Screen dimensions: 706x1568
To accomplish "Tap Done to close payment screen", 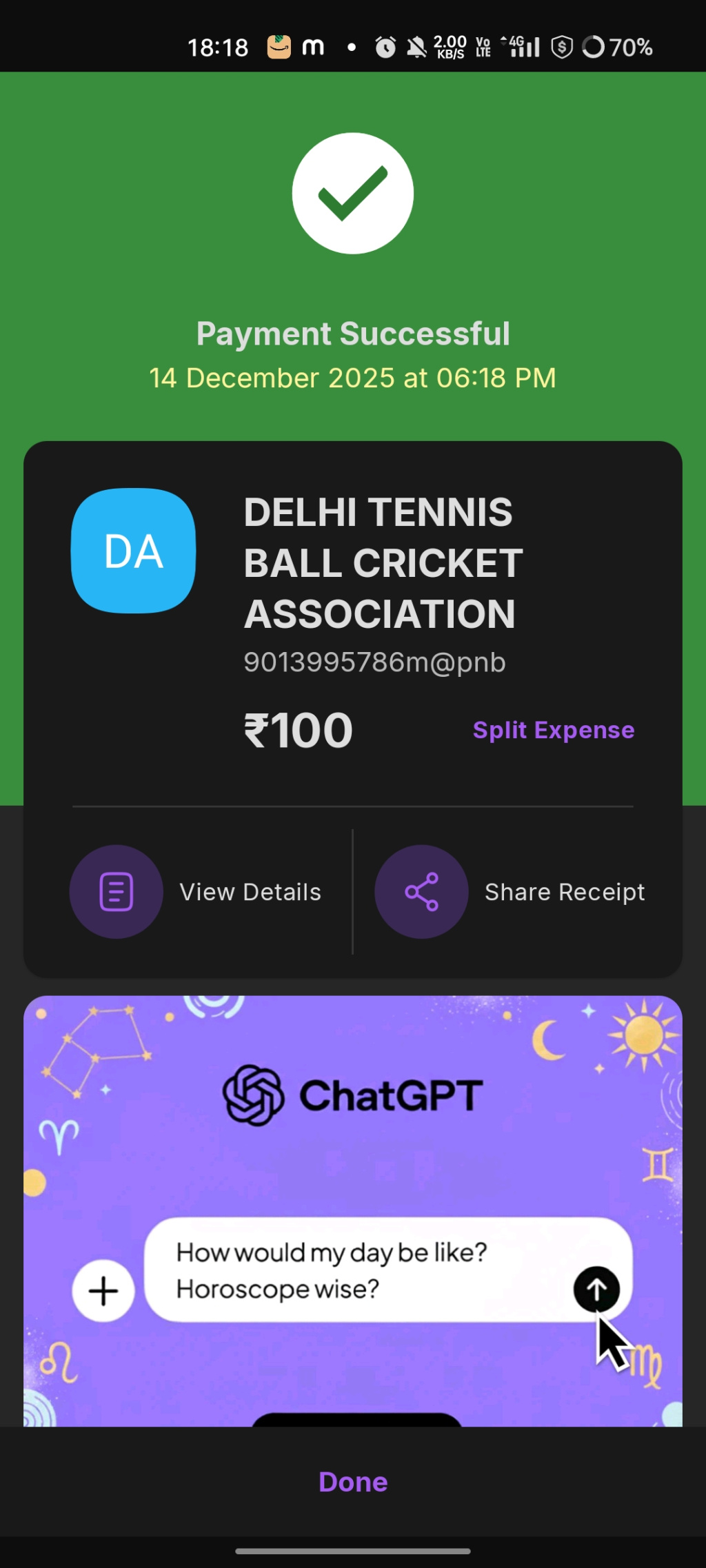I will 353,1482.
